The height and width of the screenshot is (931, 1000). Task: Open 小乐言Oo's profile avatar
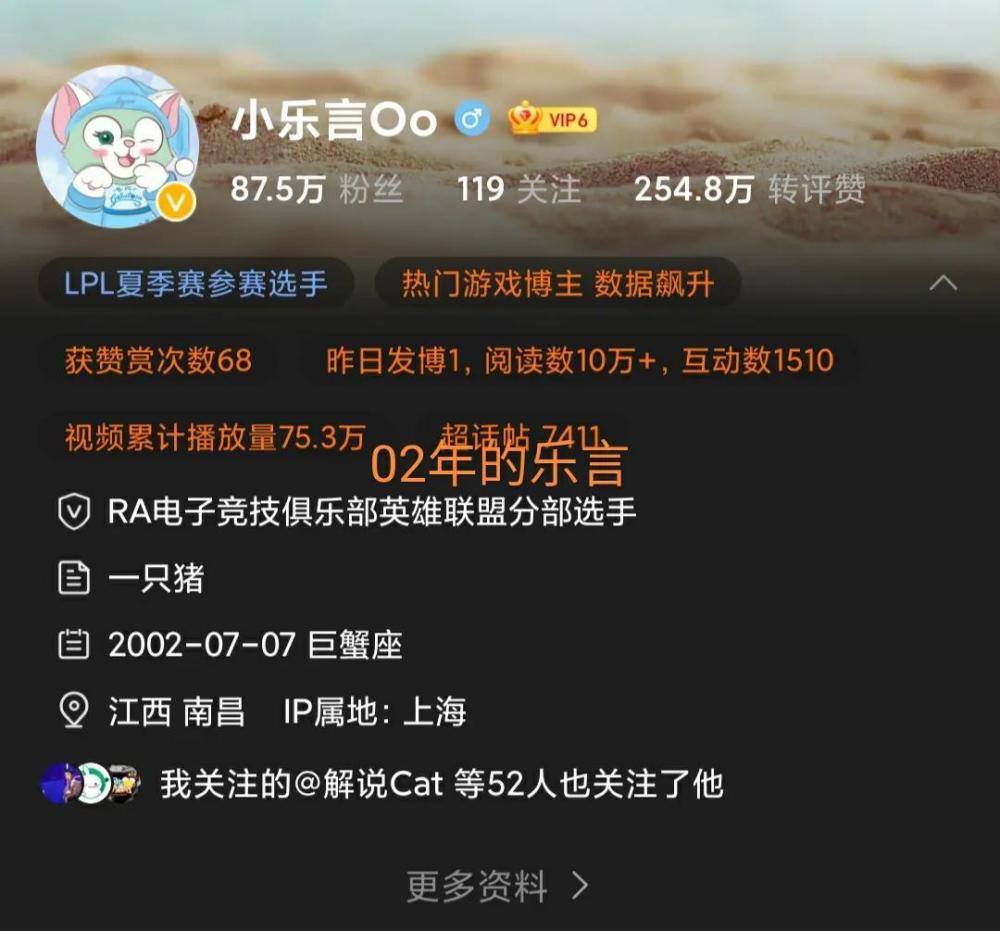tap(116, 148)
